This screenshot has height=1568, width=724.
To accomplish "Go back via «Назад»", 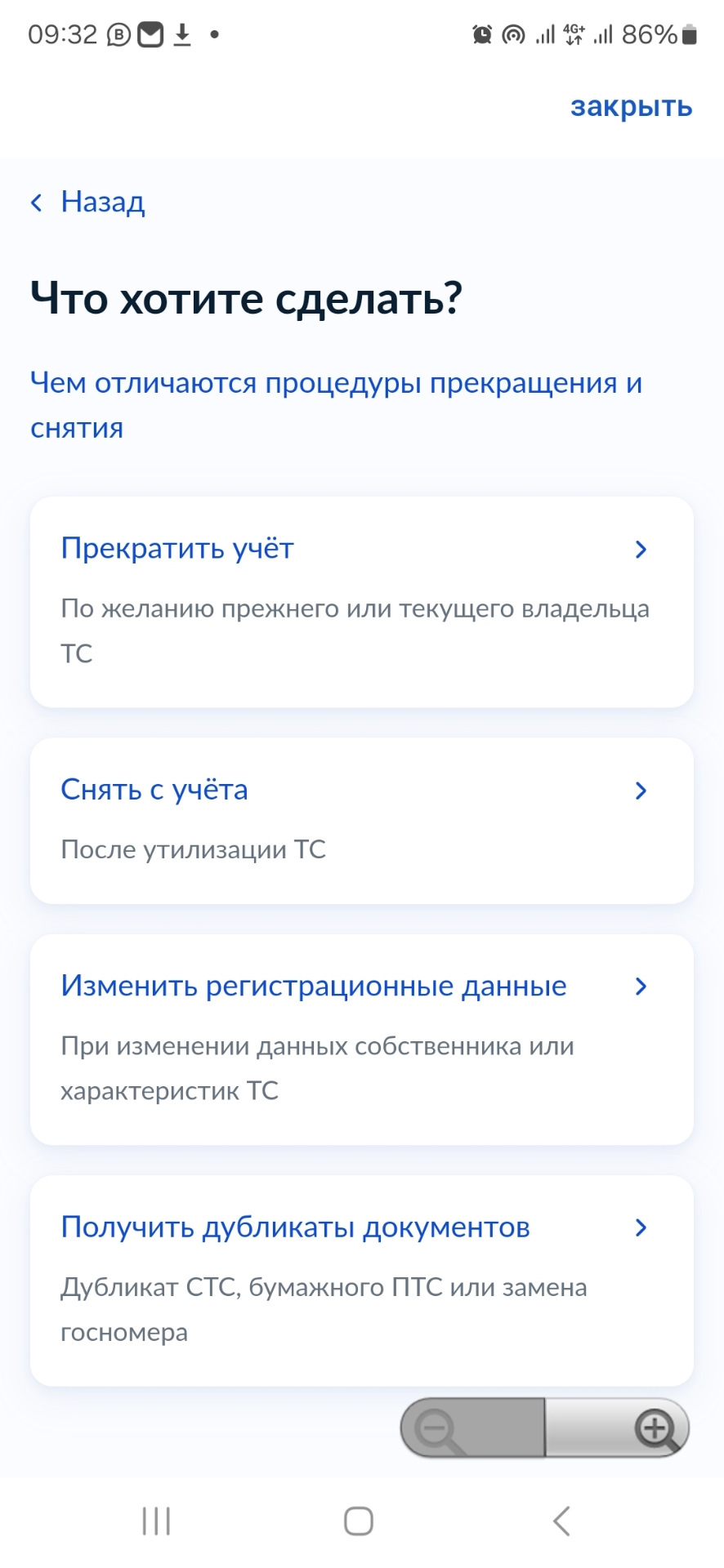I will pyautogui.click(x=88, y=202).
